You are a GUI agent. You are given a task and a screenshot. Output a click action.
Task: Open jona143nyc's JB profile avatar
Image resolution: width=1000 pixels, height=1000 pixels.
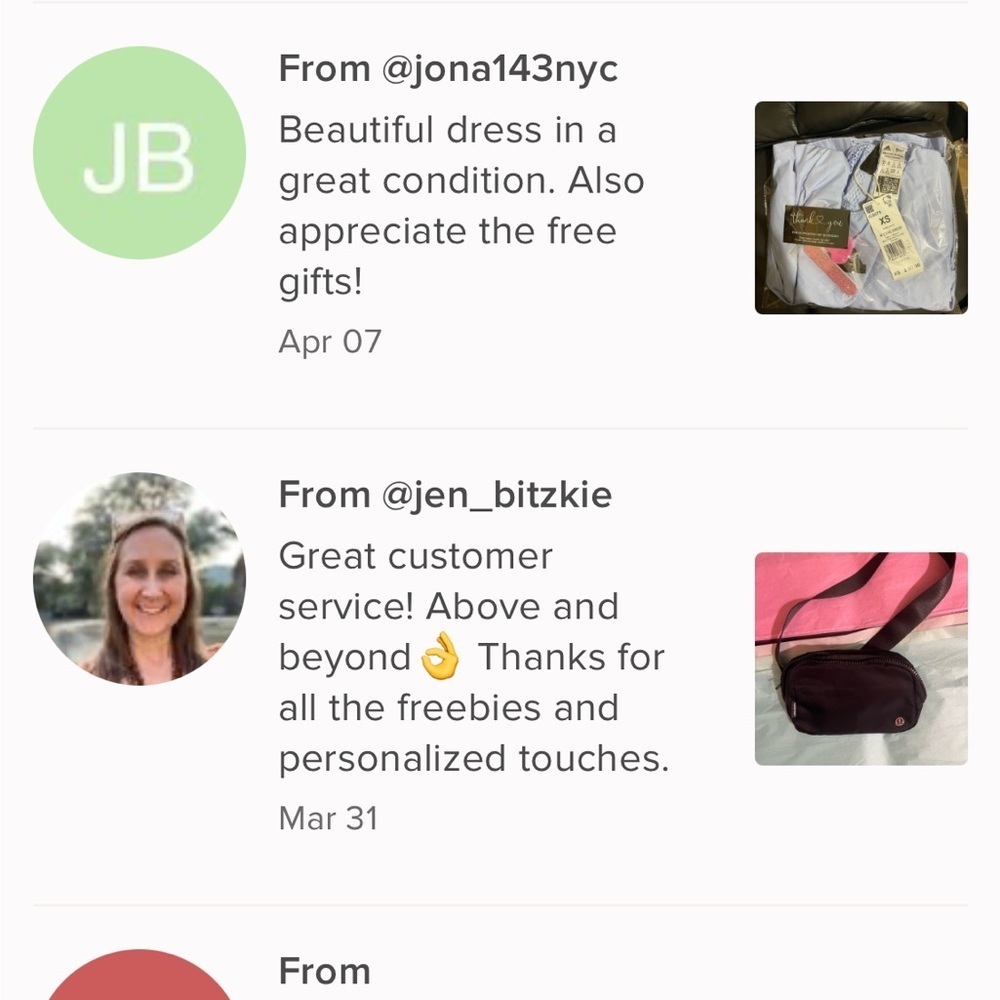(139, 153)
